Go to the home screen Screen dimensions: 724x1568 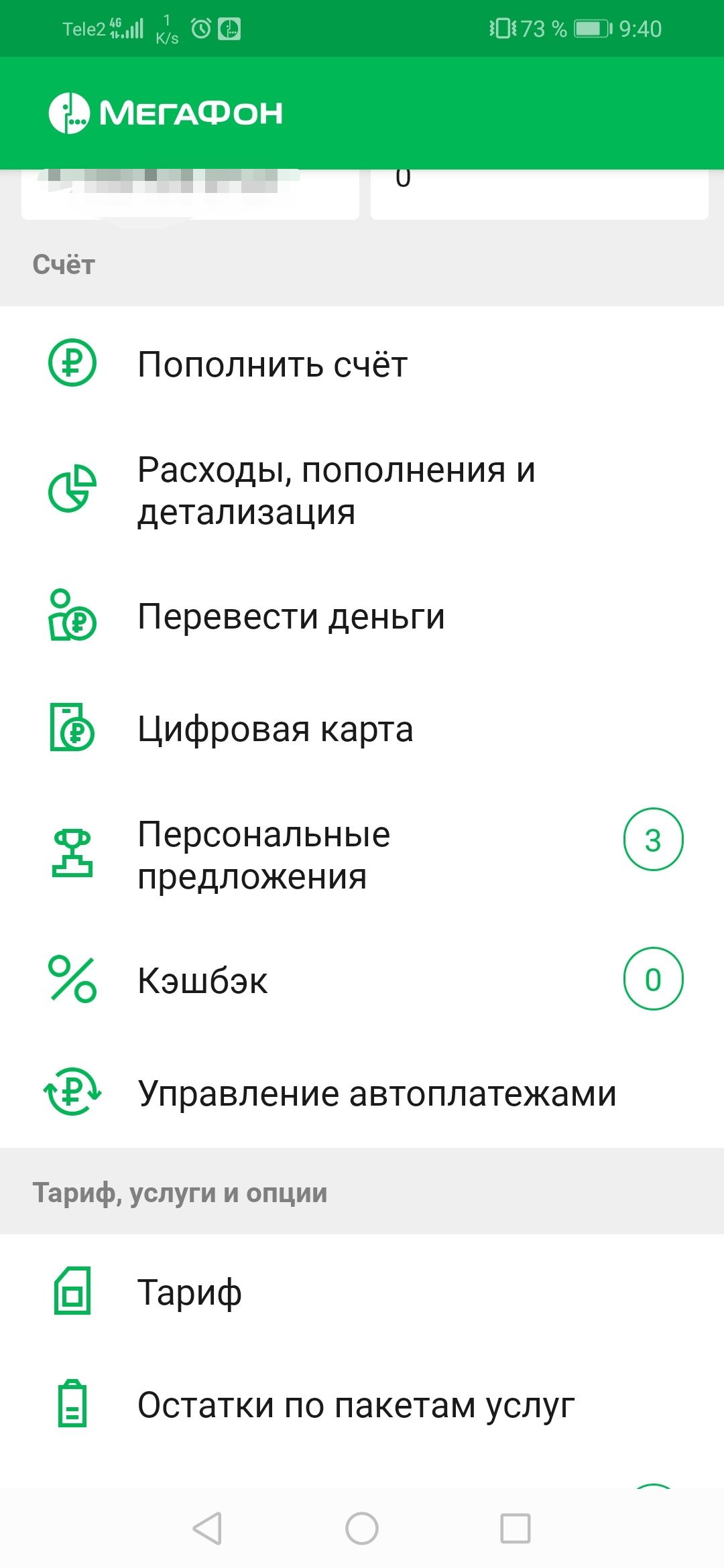(x=362, y=1528)
